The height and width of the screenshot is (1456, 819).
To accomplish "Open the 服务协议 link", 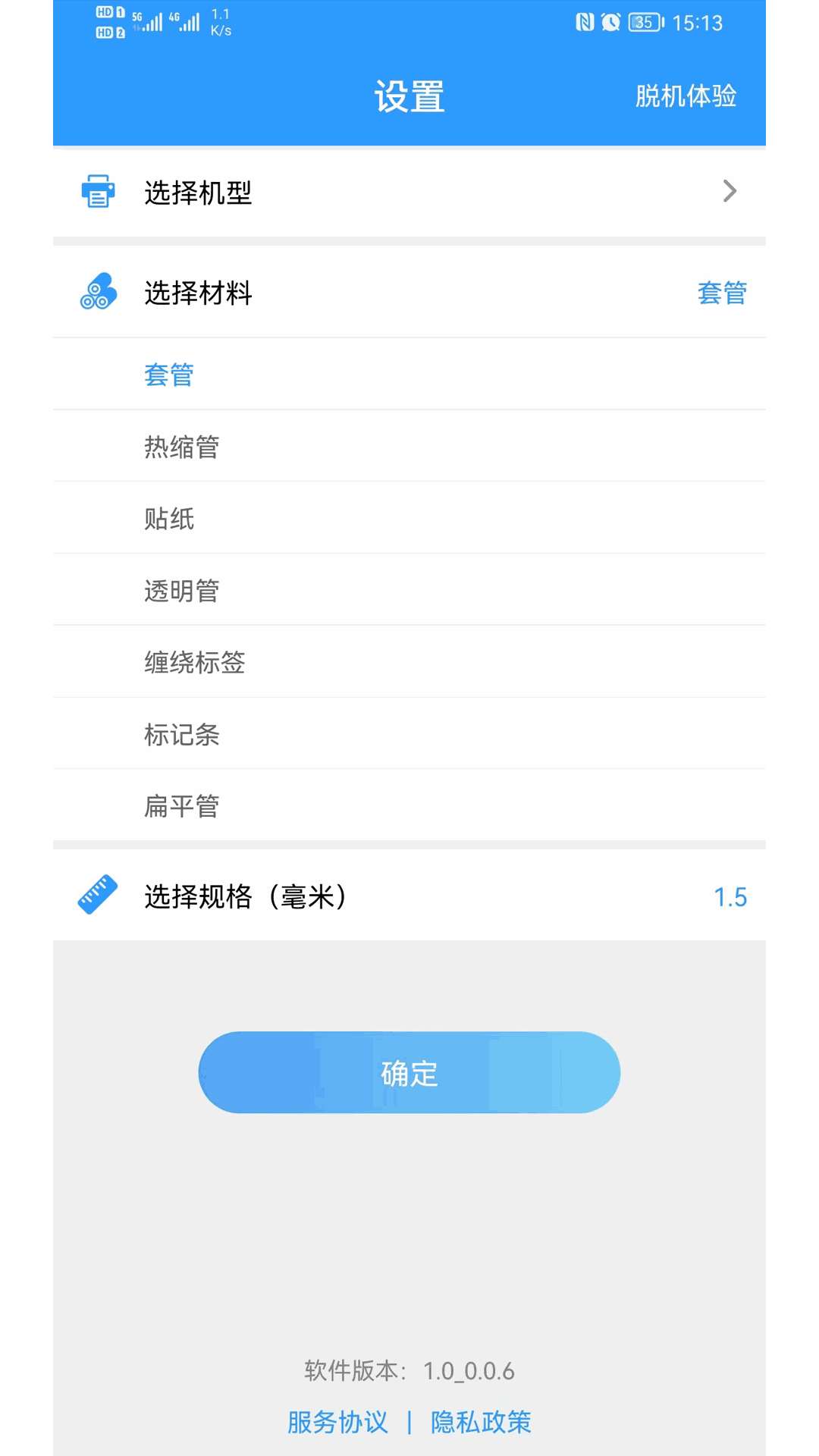I will [x=337, y=1422].
